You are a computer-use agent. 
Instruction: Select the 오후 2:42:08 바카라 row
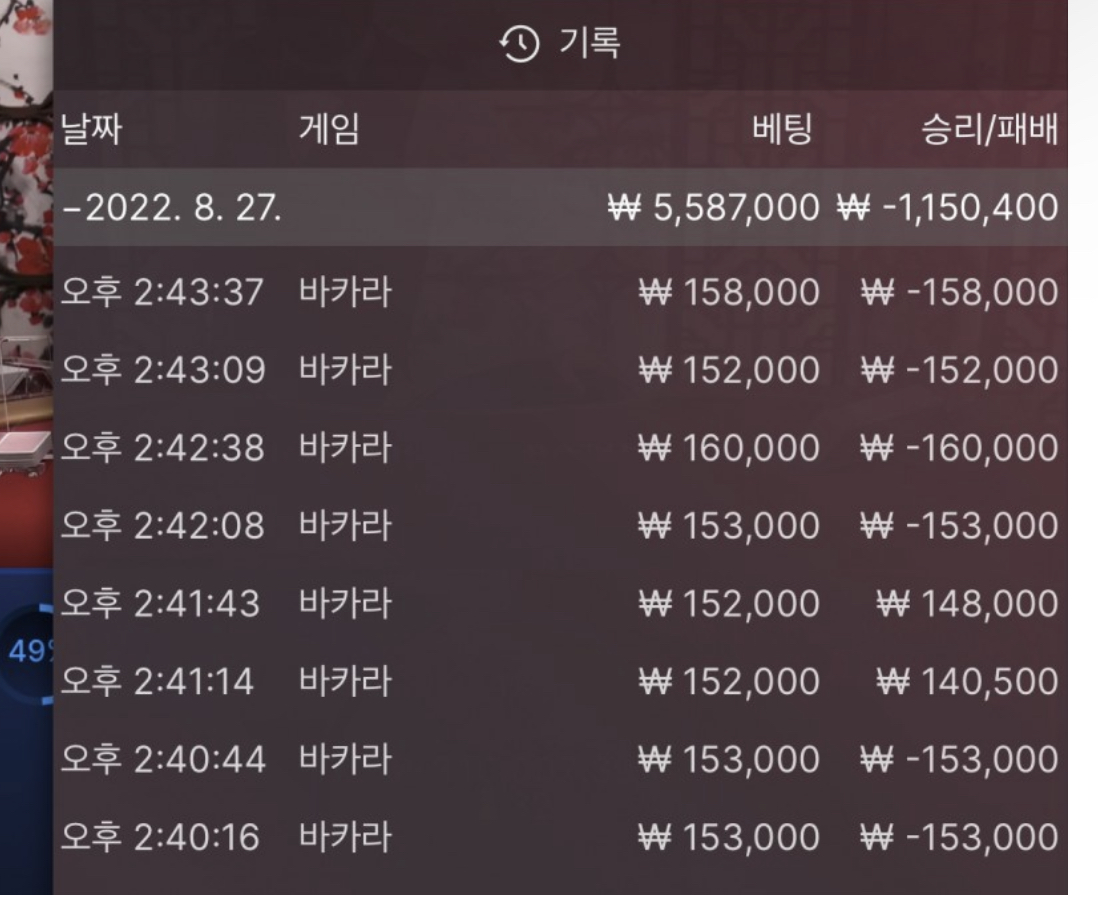(x=558, y=526)
